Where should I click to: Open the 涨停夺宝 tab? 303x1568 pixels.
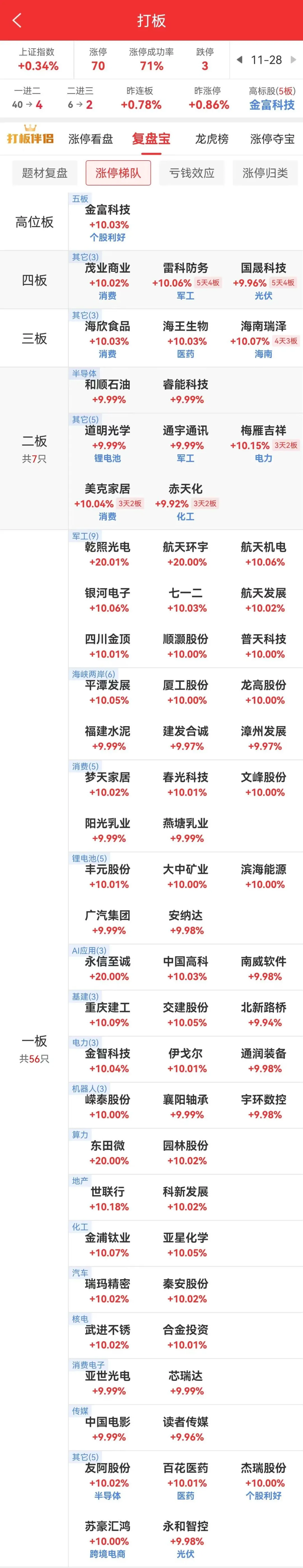click(272, 139)
